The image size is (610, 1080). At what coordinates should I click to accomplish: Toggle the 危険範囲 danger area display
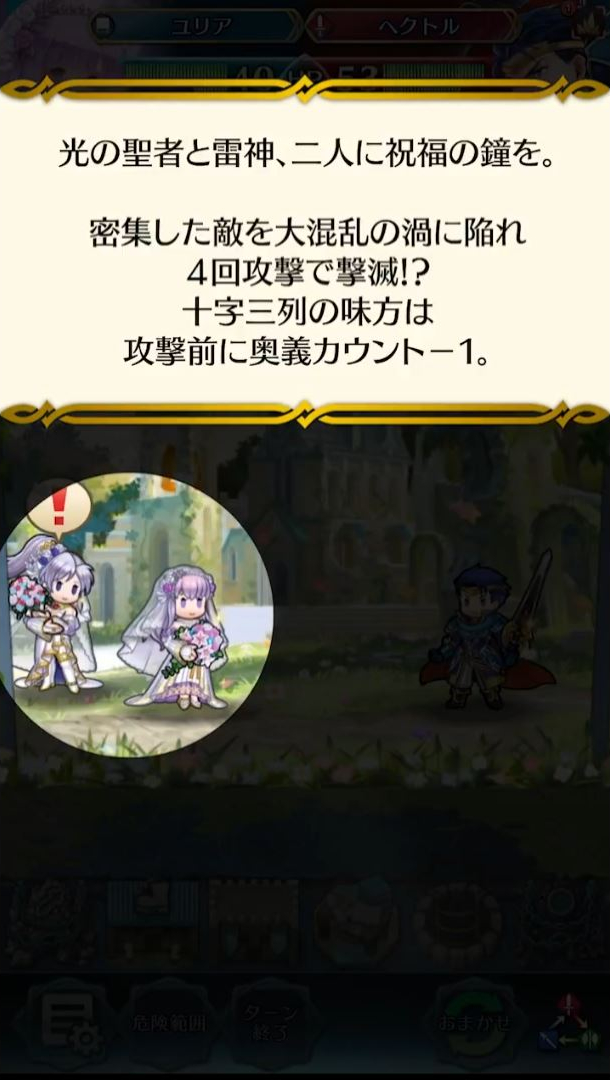point(169,1022)
